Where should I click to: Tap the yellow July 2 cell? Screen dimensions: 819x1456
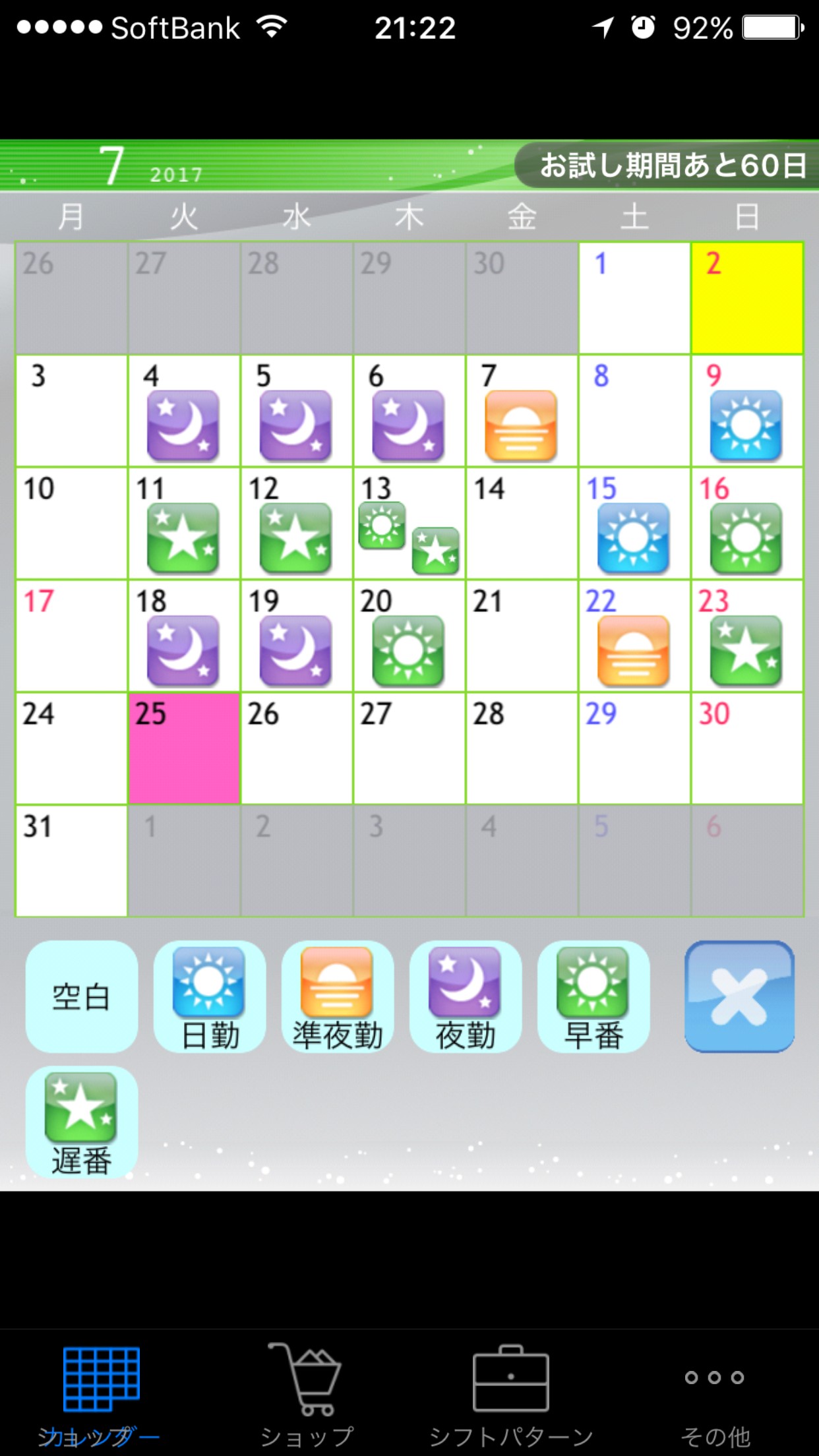747,298
